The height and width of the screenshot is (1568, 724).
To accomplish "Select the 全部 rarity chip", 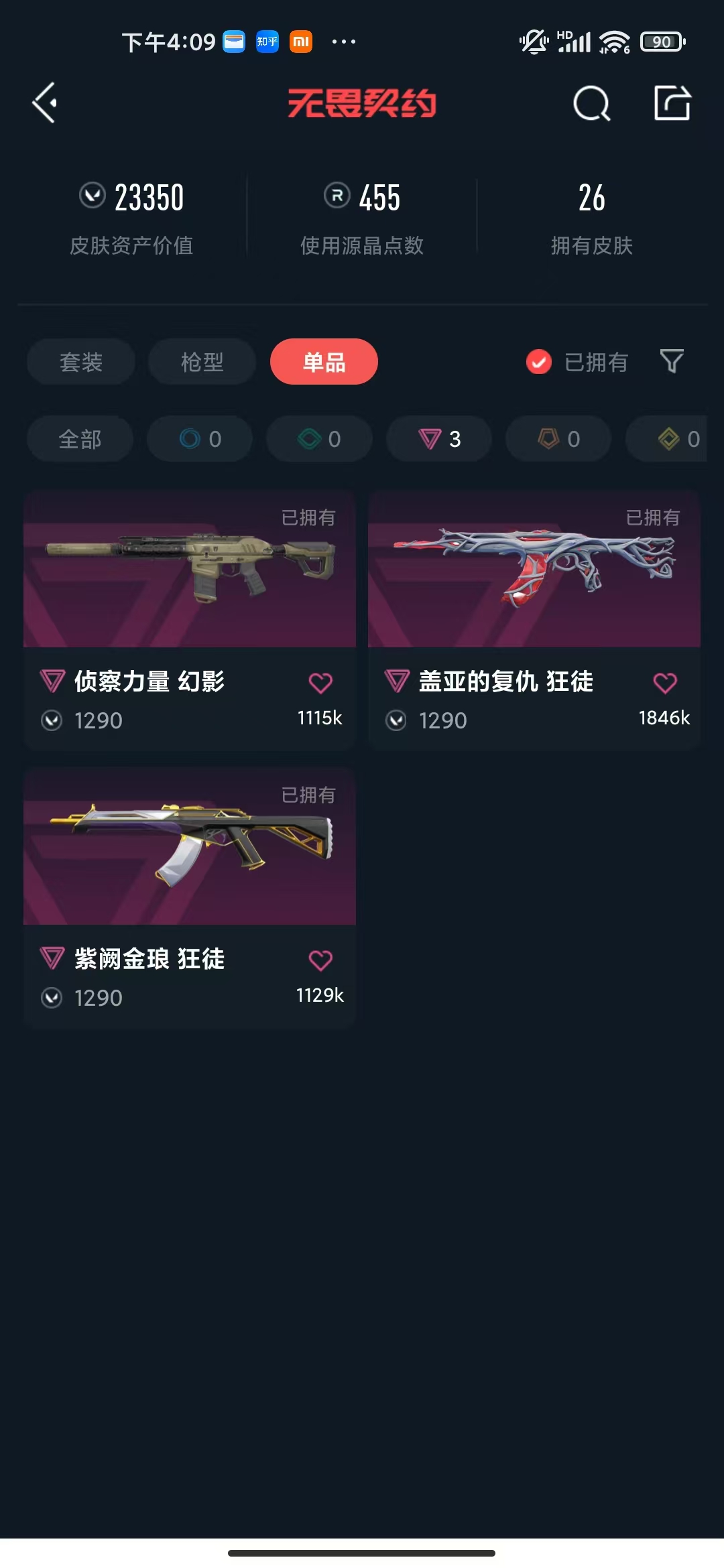I will coord(80,439).
